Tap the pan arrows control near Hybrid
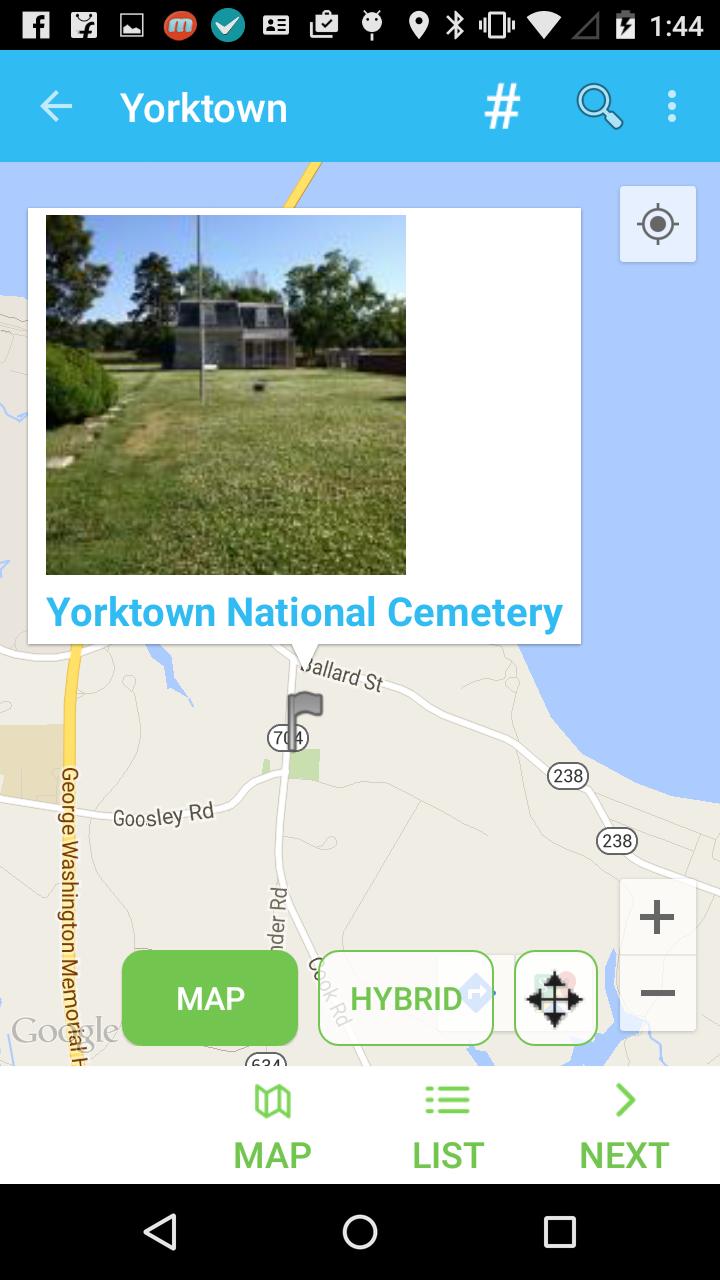This screenshot has height=1280, width=720. pos(556,997)
